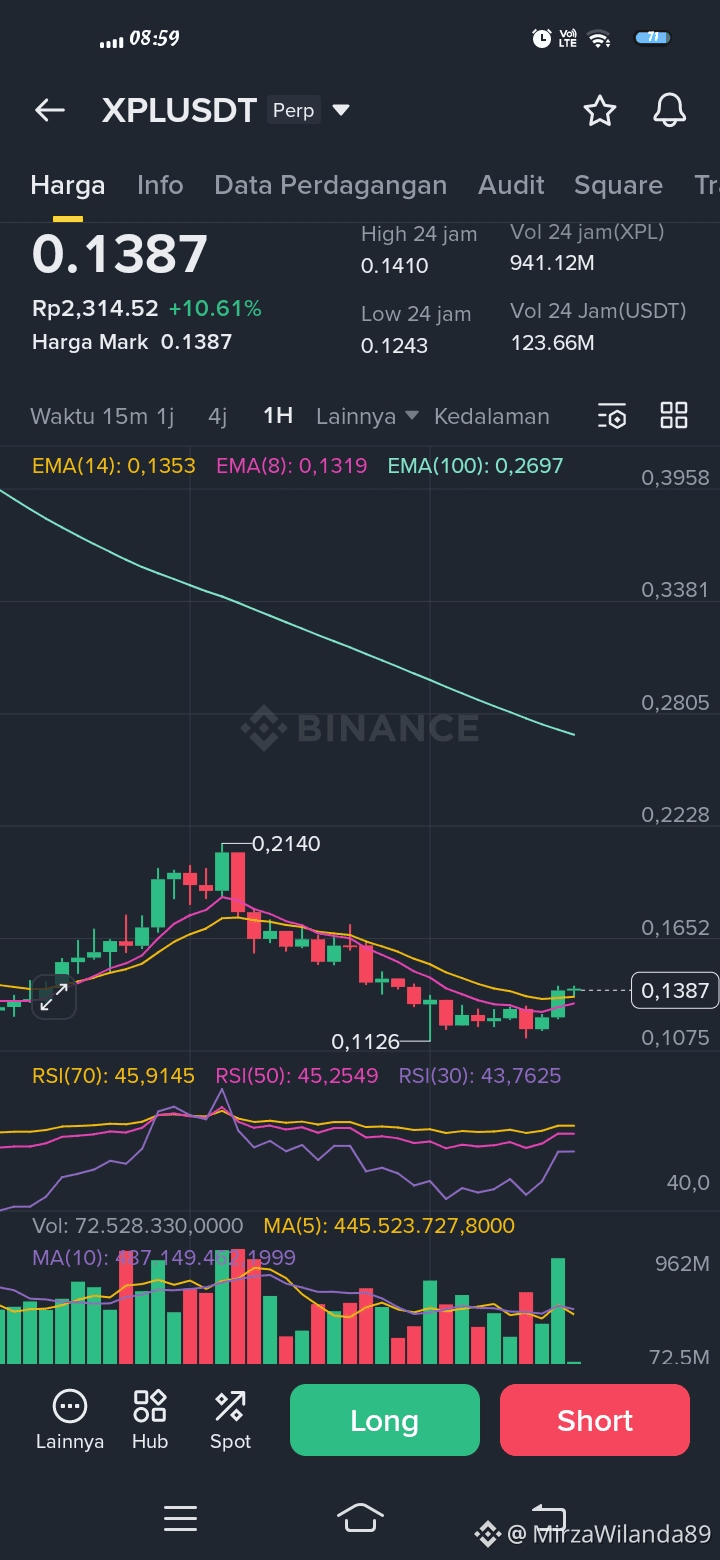The image size is (720, 1560).
Task: Open the chart layout grid icon
Action: (x=674, y=416)
